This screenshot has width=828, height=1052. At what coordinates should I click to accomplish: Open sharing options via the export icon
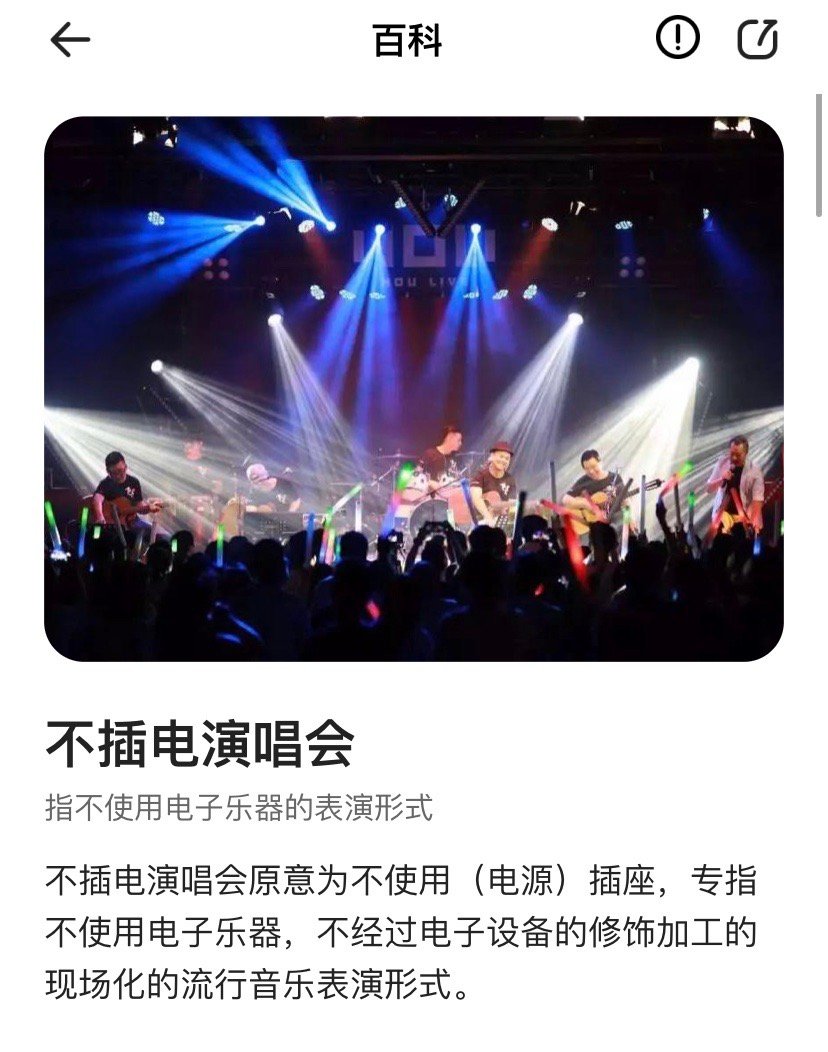758,39
